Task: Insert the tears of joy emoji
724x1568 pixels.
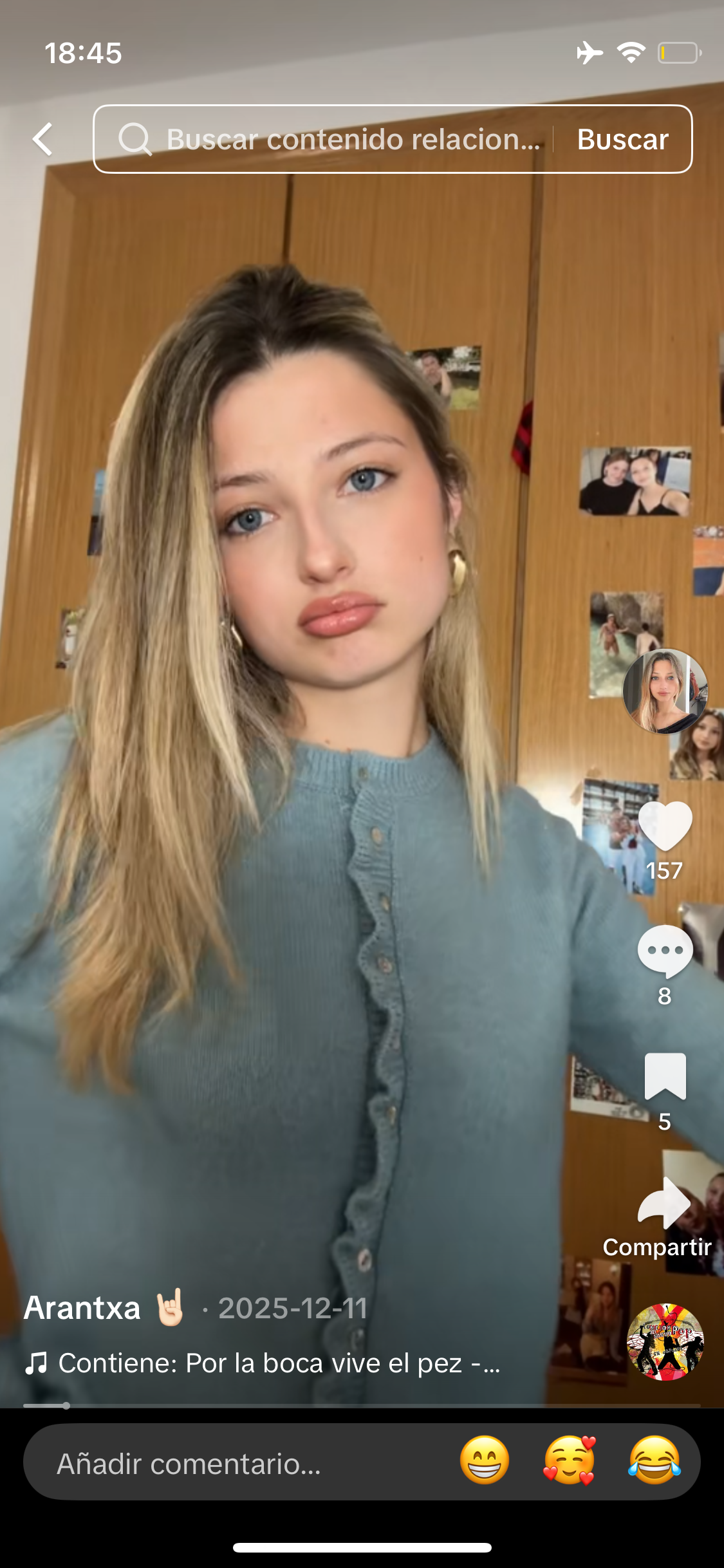Action: click(x=654, y=1460)
